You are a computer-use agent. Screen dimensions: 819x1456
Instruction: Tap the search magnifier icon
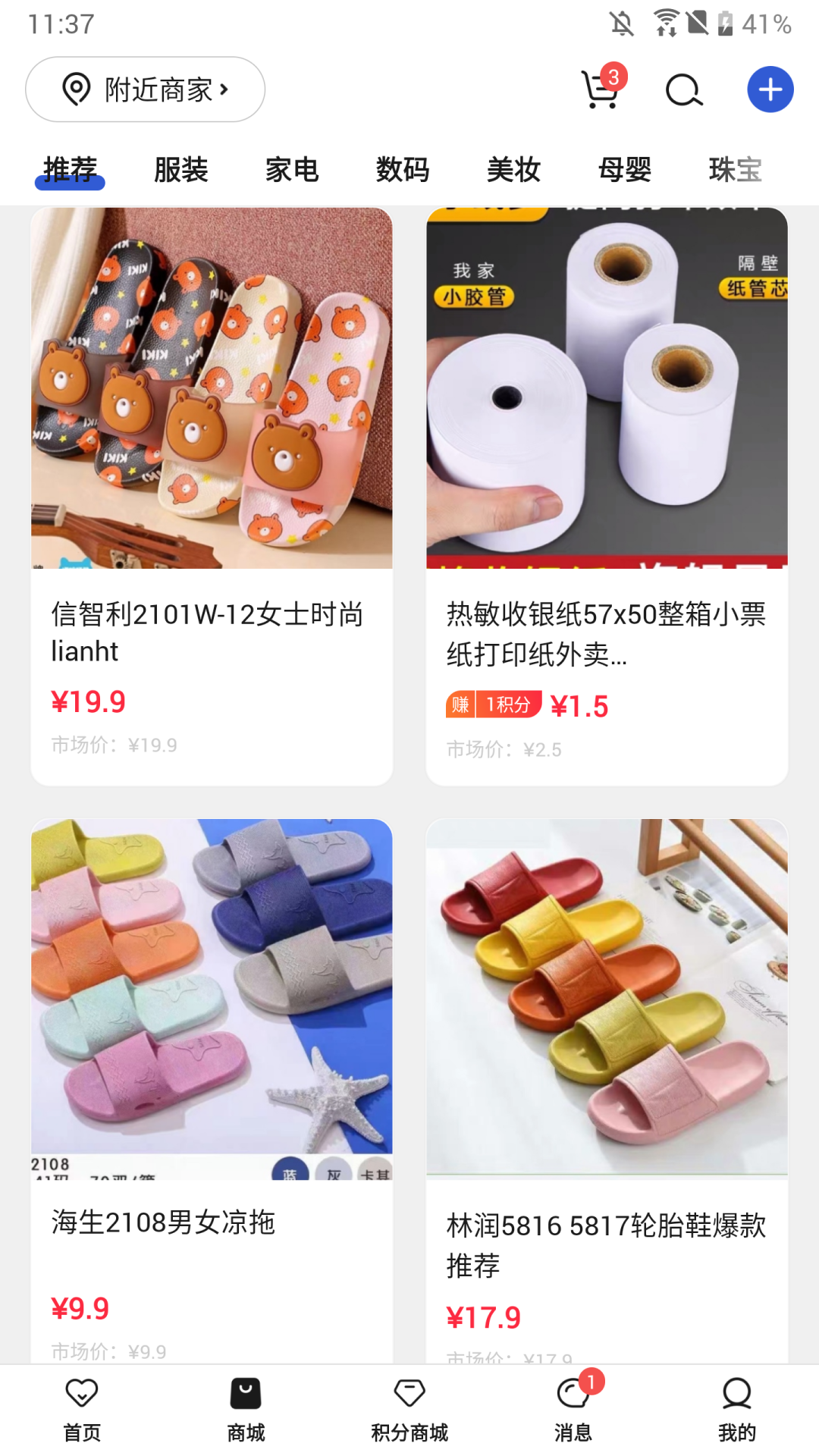click(x=684, y=90)
